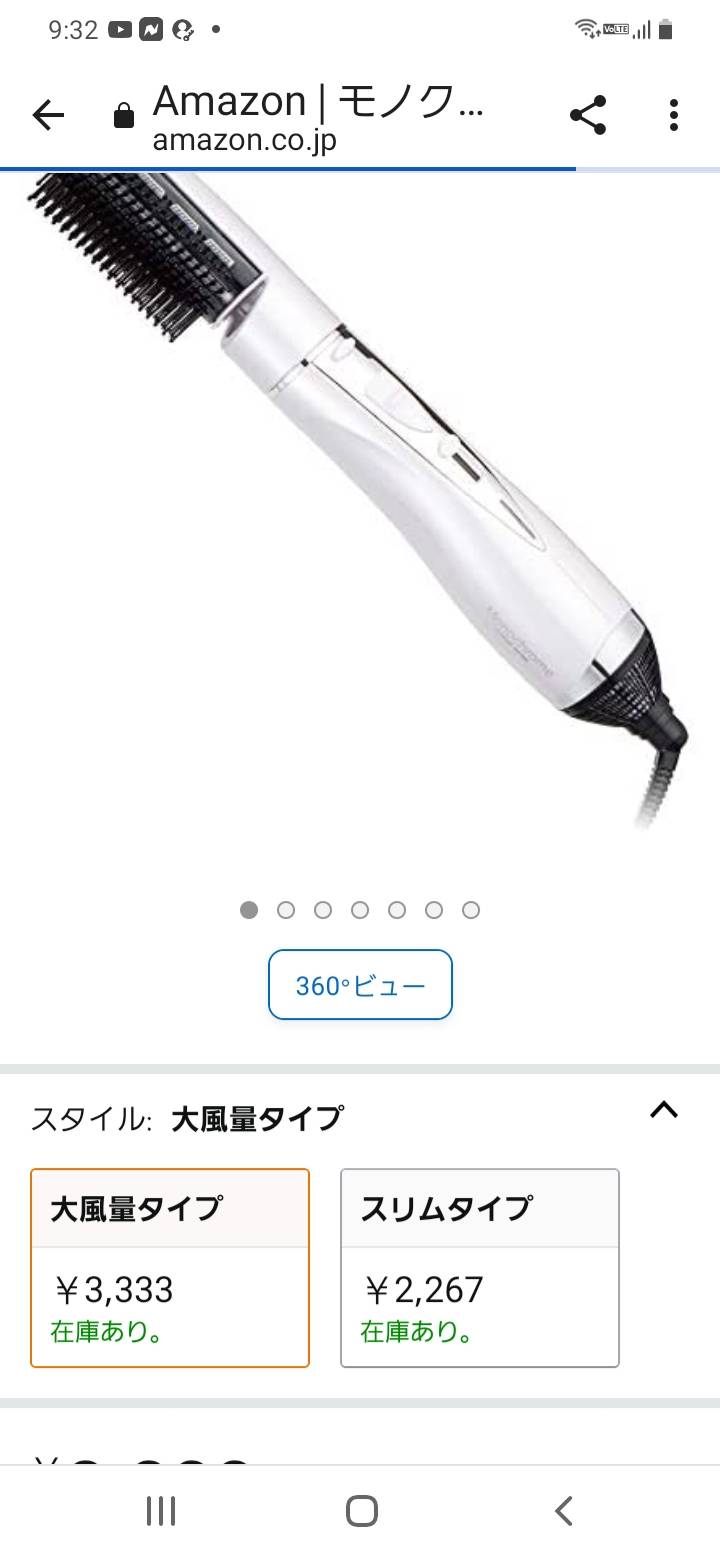The height and width of the screenshot is (1560, 720).
Task: Share this Amazon product page
Action: (x=588, y=116)
